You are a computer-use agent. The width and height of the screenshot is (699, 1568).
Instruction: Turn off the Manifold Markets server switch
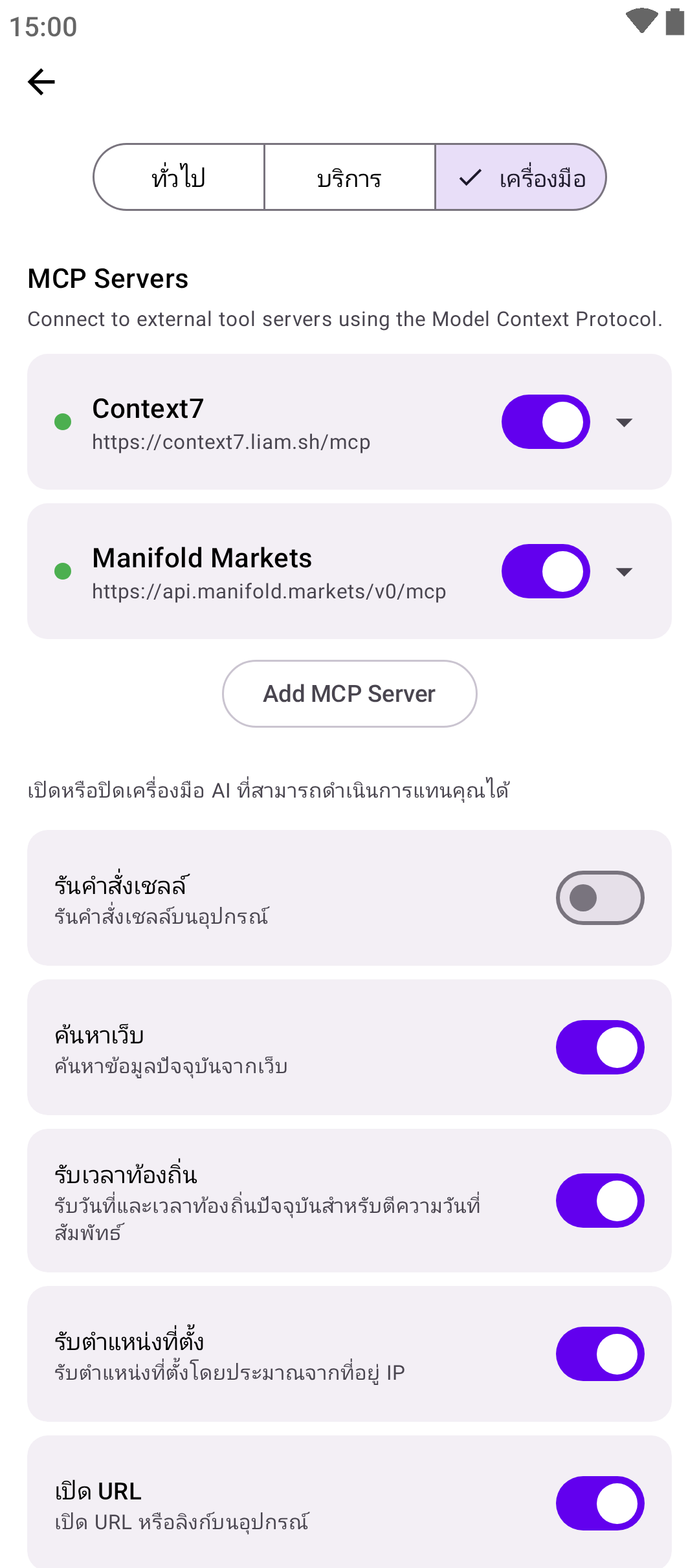tap(546, 571)
